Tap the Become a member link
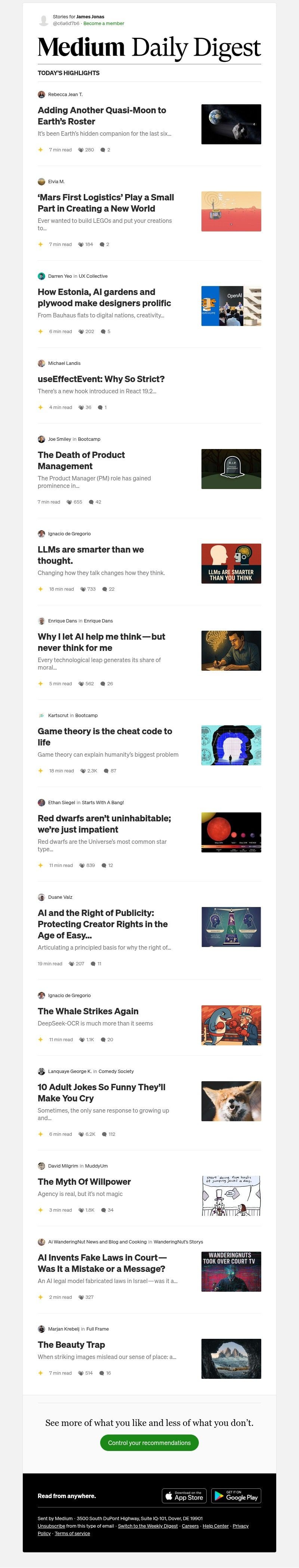Screen dimensions: 299x1568 click(104, 24)
